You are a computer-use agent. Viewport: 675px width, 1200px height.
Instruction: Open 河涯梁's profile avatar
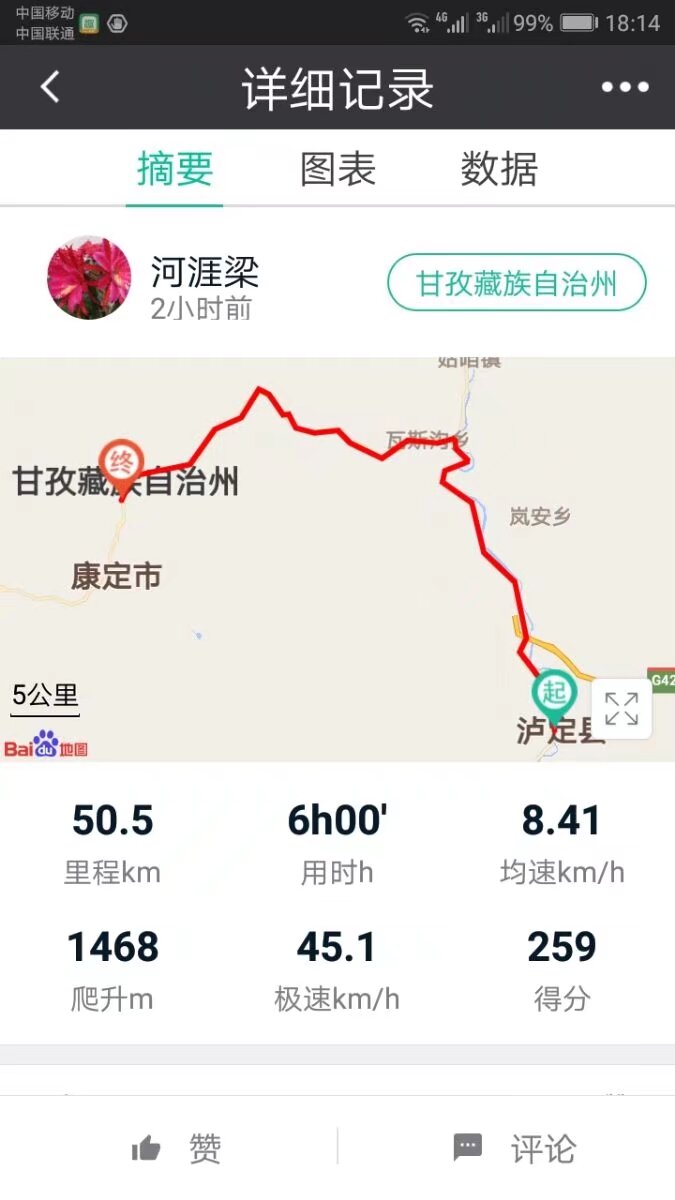point(89,278)
